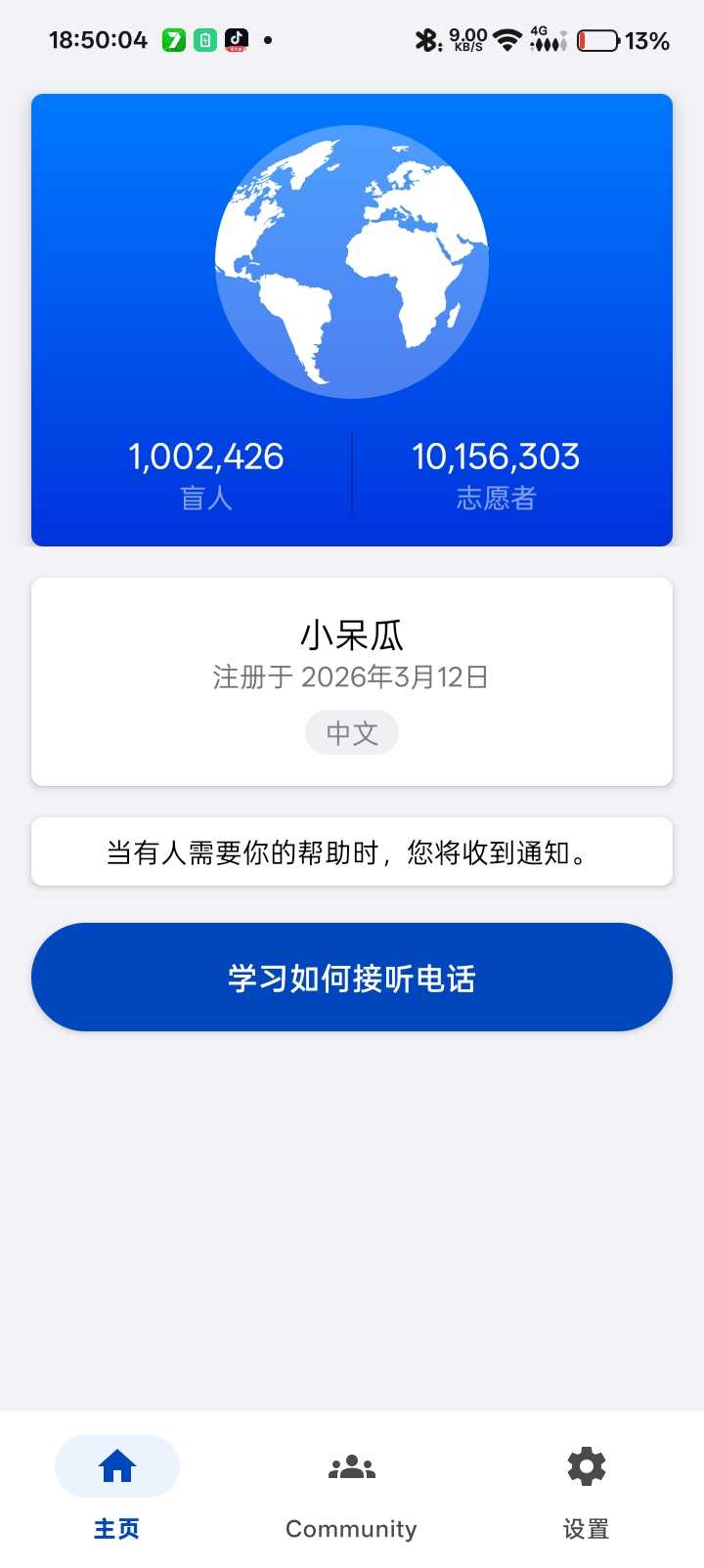The height and width of the screenshot is (1568, 704).
Task: Open the 设置 tab
Action: (586, 1488)
